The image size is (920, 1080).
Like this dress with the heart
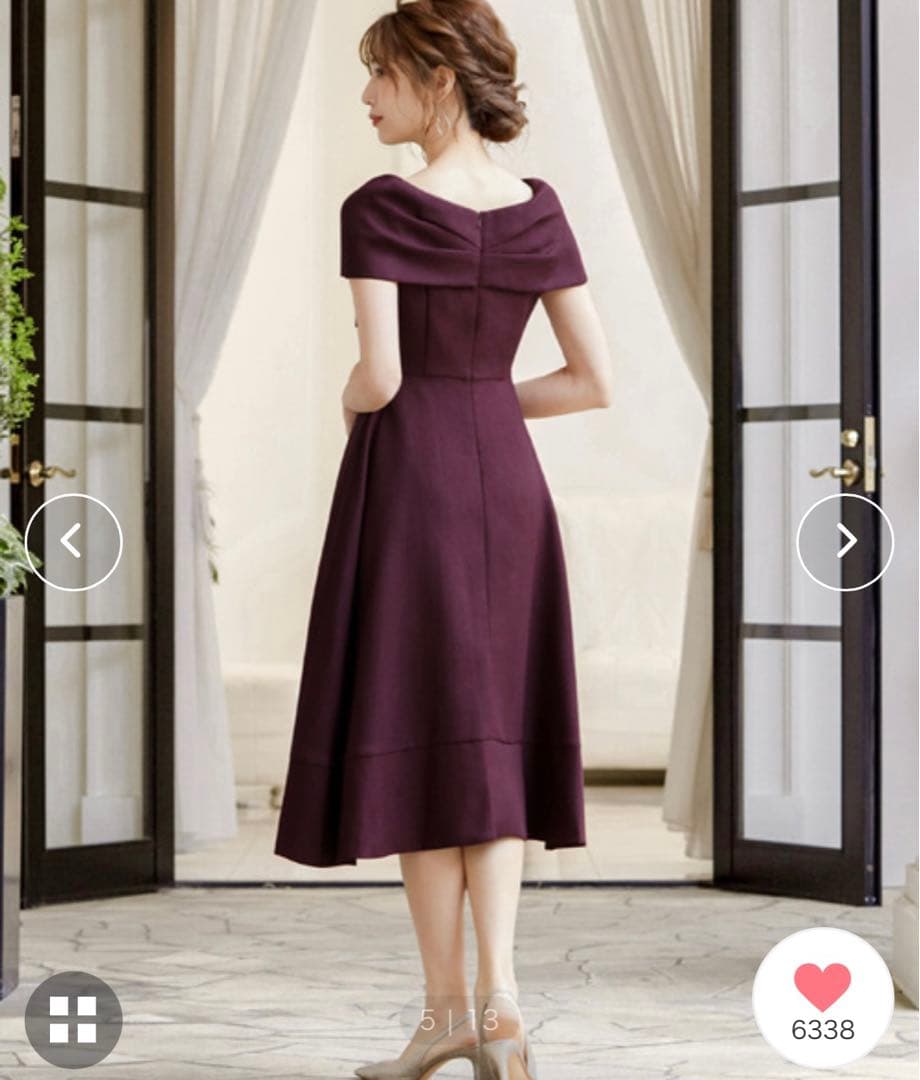822,986
